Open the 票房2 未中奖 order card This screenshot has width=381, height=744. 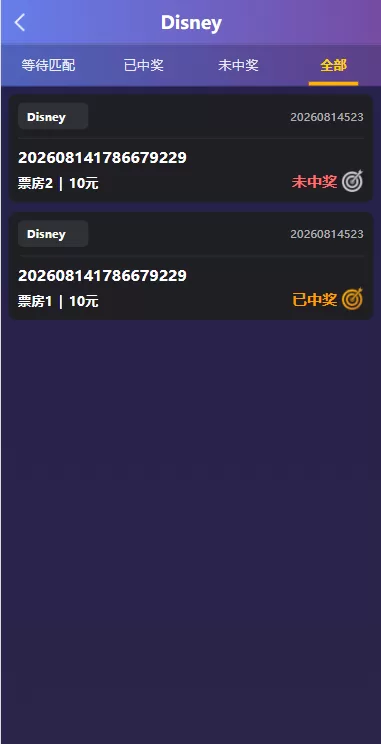[191, 148]
